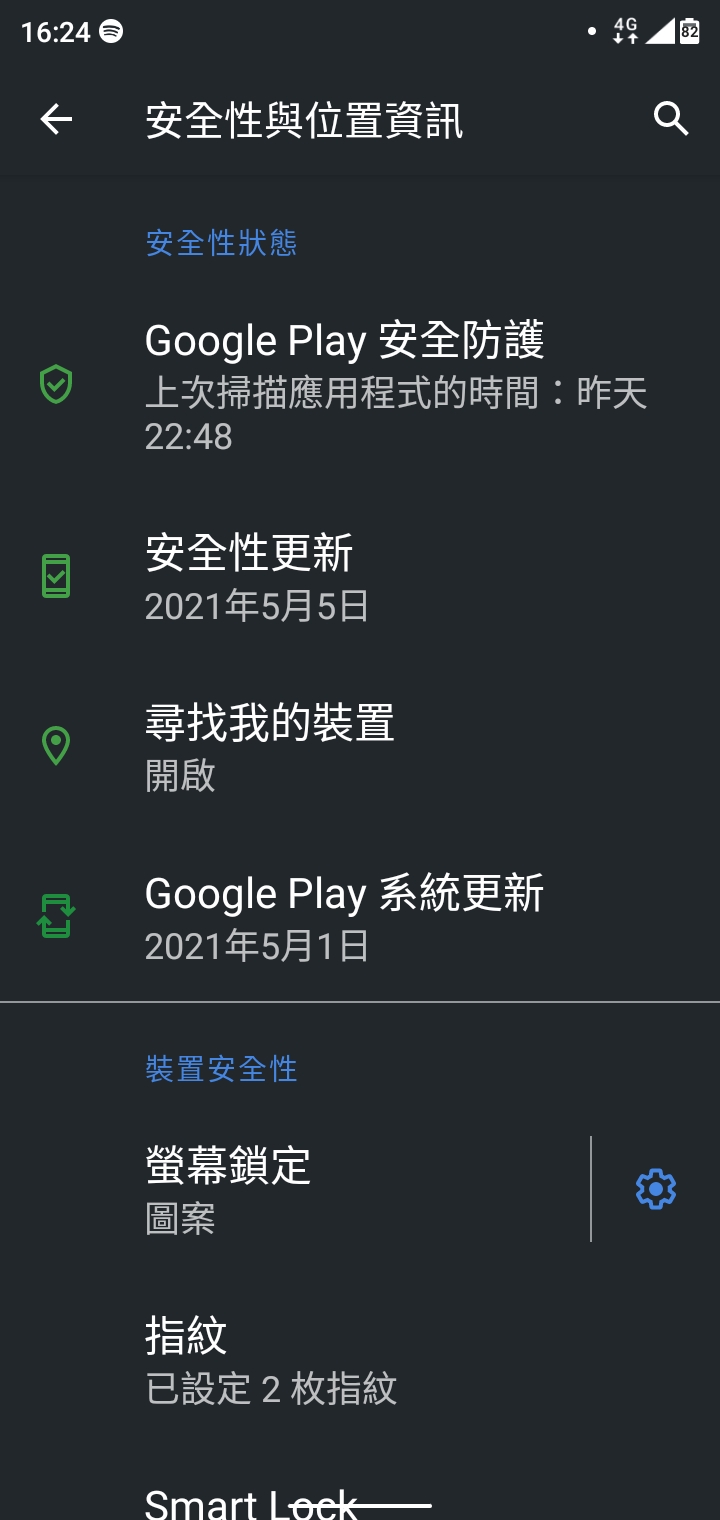Open Google Play 安全防護

pos(360,386)
